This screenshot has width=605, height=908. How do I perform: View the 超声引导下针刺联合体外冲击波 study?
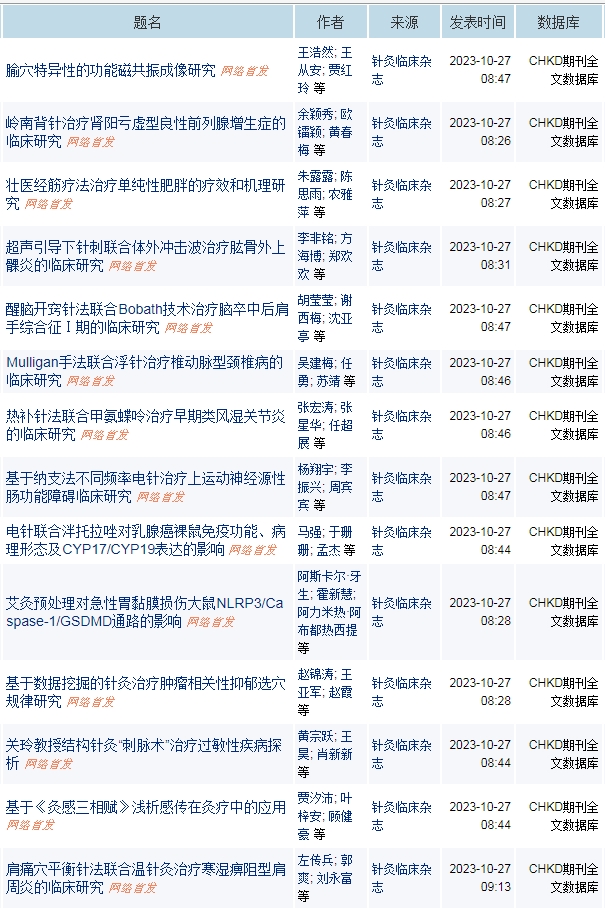click(145, 247)
